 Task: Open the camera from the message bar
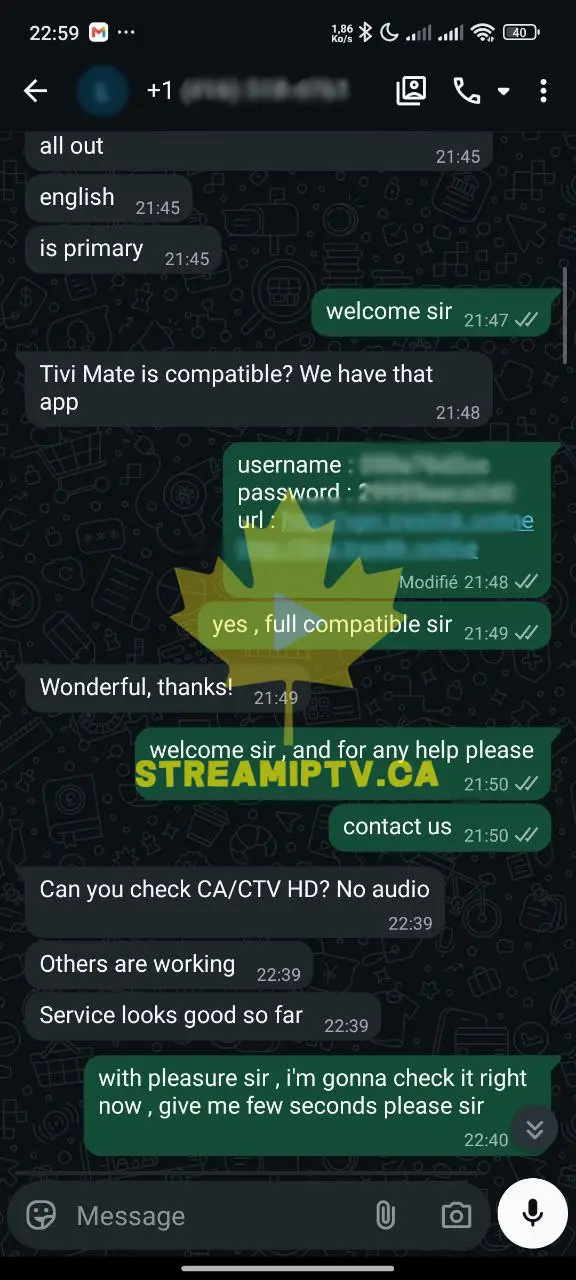[456, 1215]
